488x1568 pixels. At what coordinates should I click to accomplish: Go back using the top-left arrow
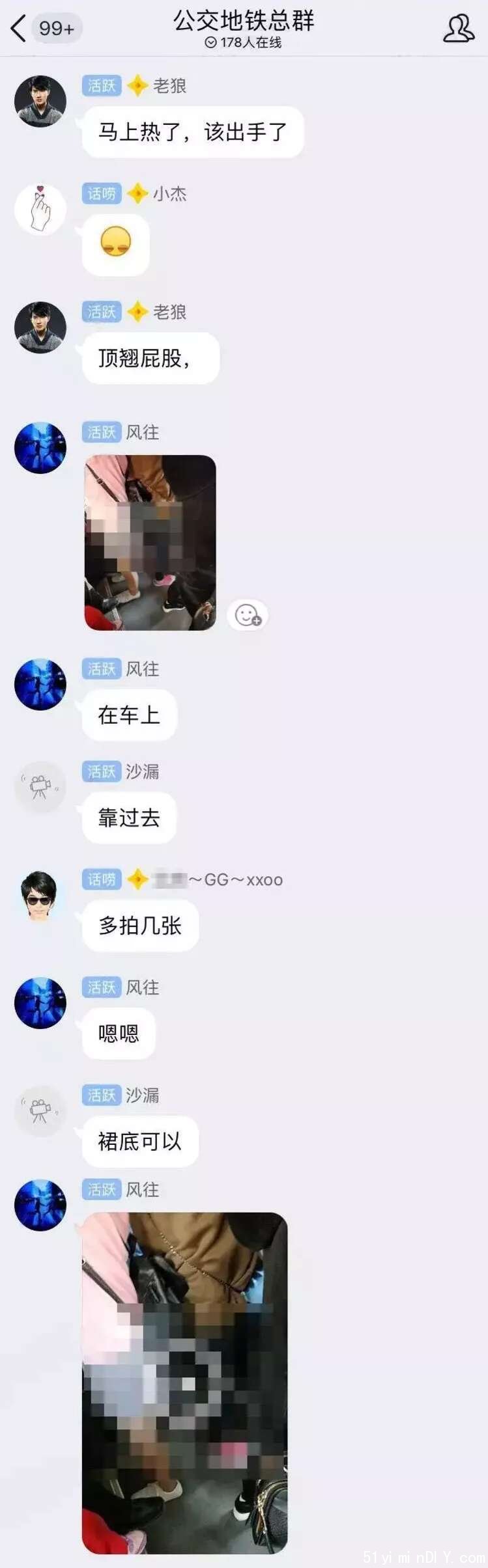pyautogui.click(x=18, y=28)
